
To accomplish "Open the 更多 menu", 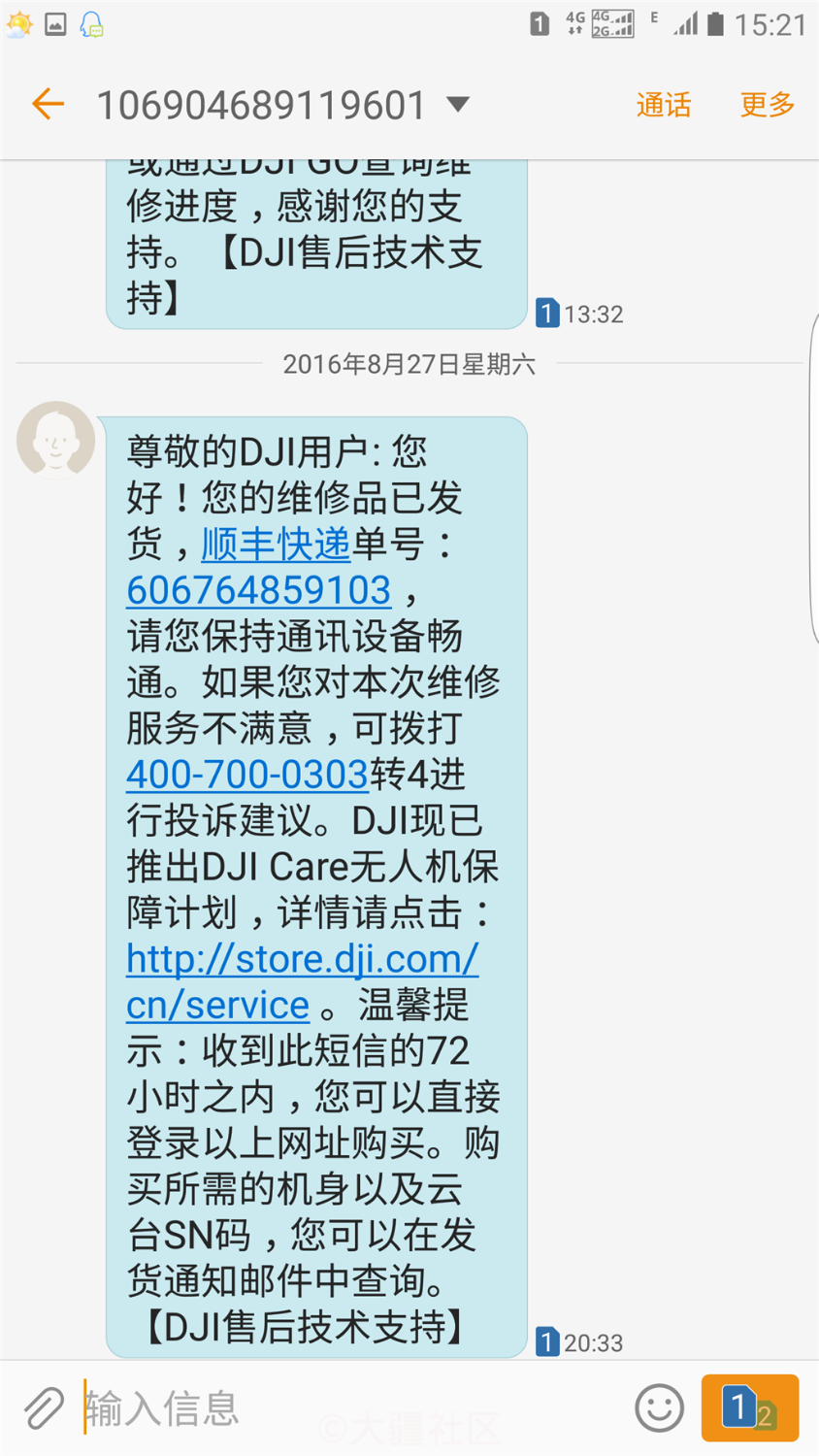I will (x=767, y=105).
